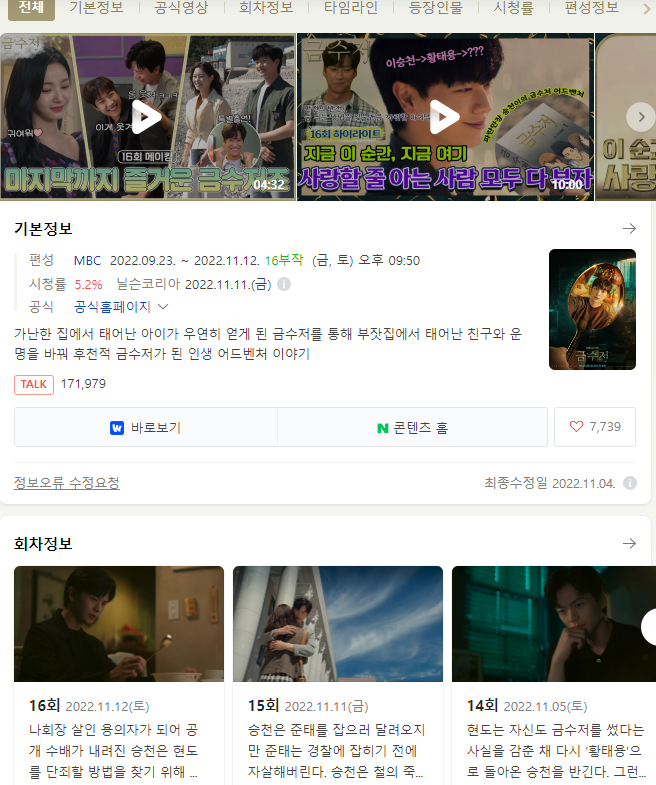
Task: Open the 16회 episode card
Action: (x=119, y=670)
